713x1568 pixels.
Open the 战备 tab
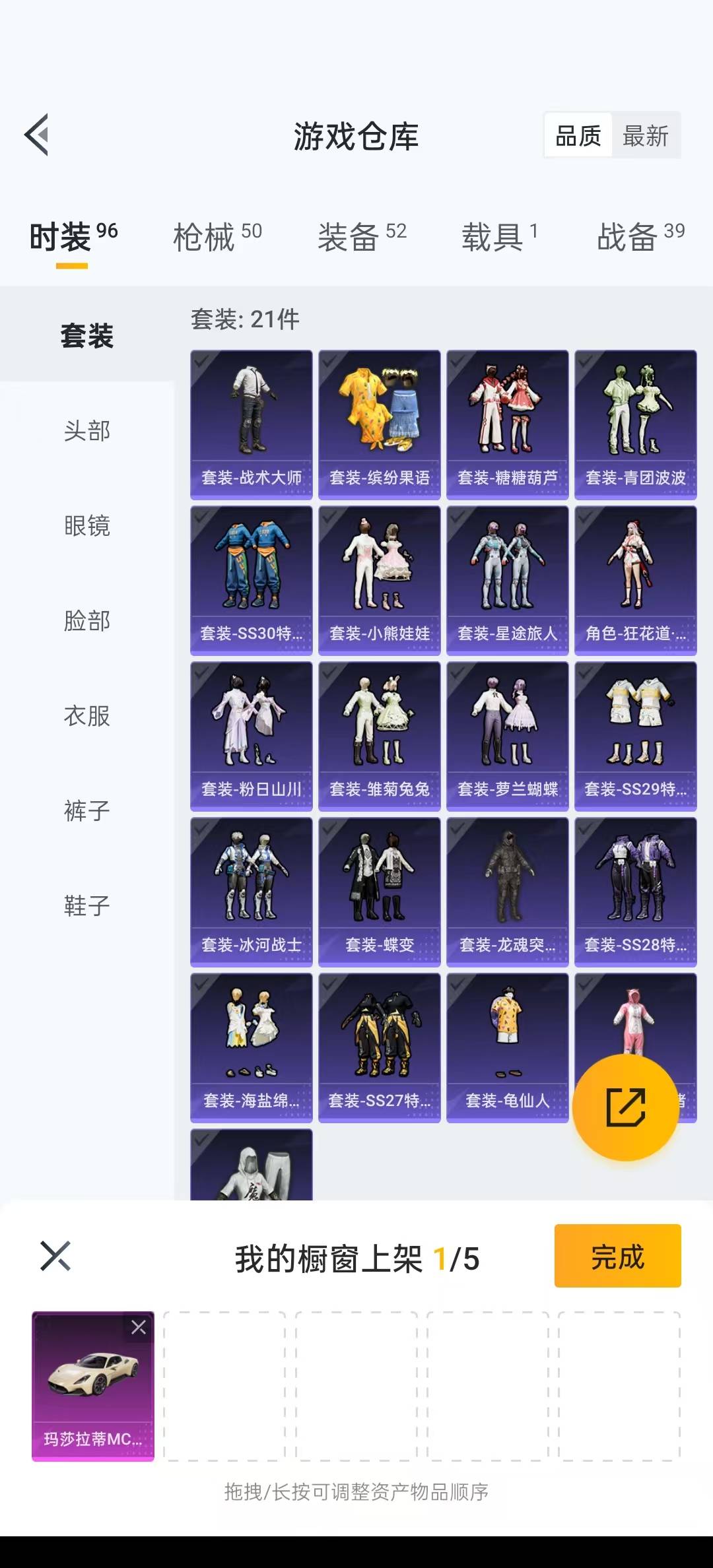click(640, 236)
